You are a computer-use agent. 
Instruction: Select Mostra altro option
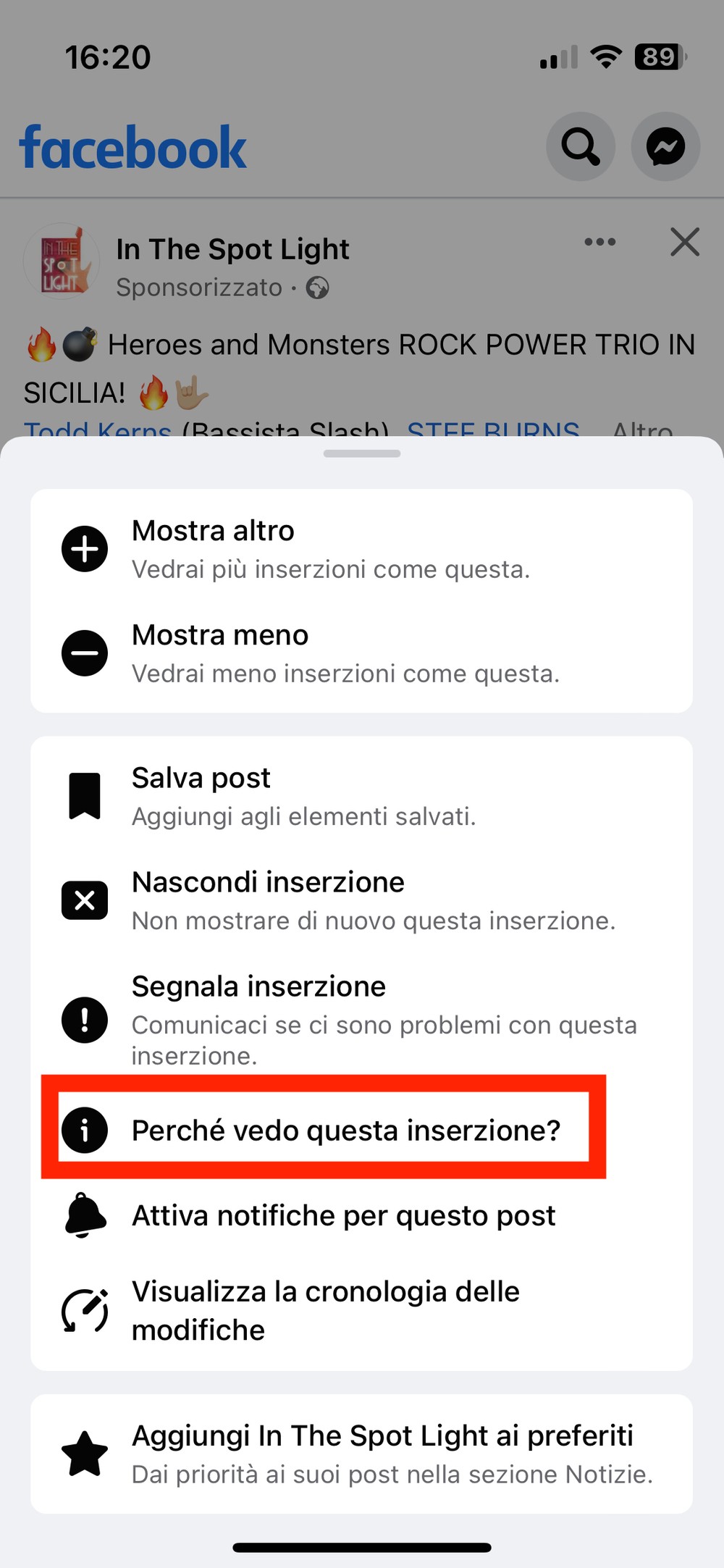point(361,549)
